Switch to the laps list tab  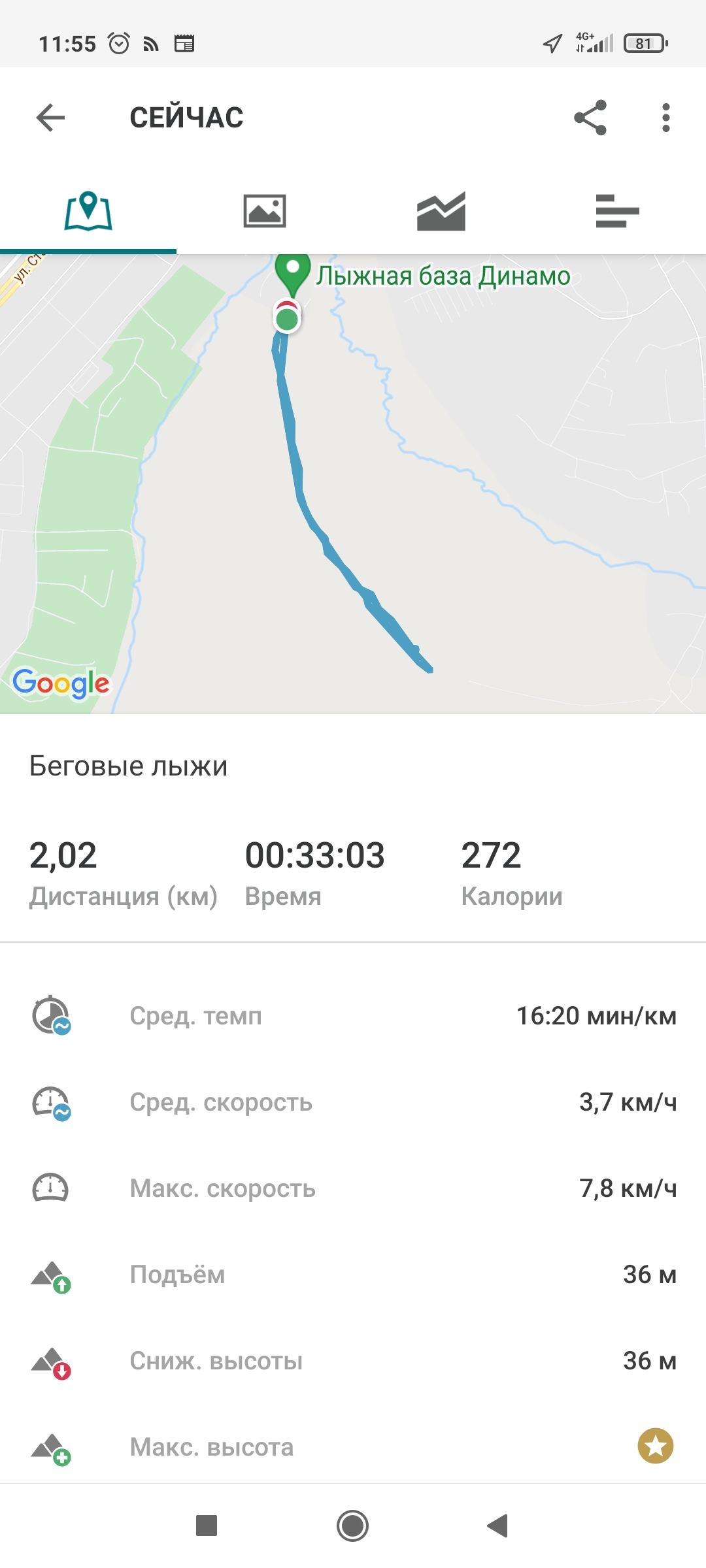(x=617, y=212)
